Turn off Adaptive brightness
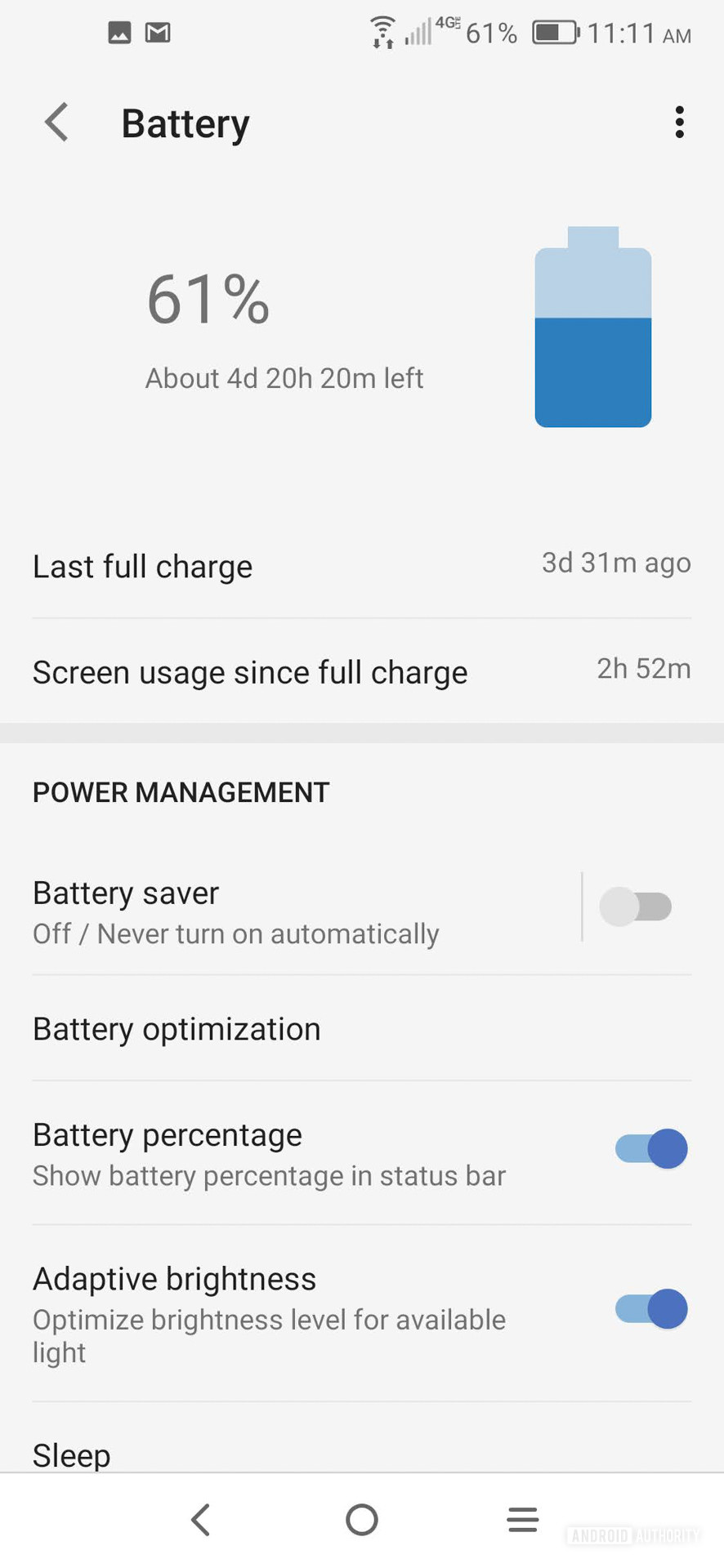This screenshot has height=1568, width=724. tap(651, 1309)
